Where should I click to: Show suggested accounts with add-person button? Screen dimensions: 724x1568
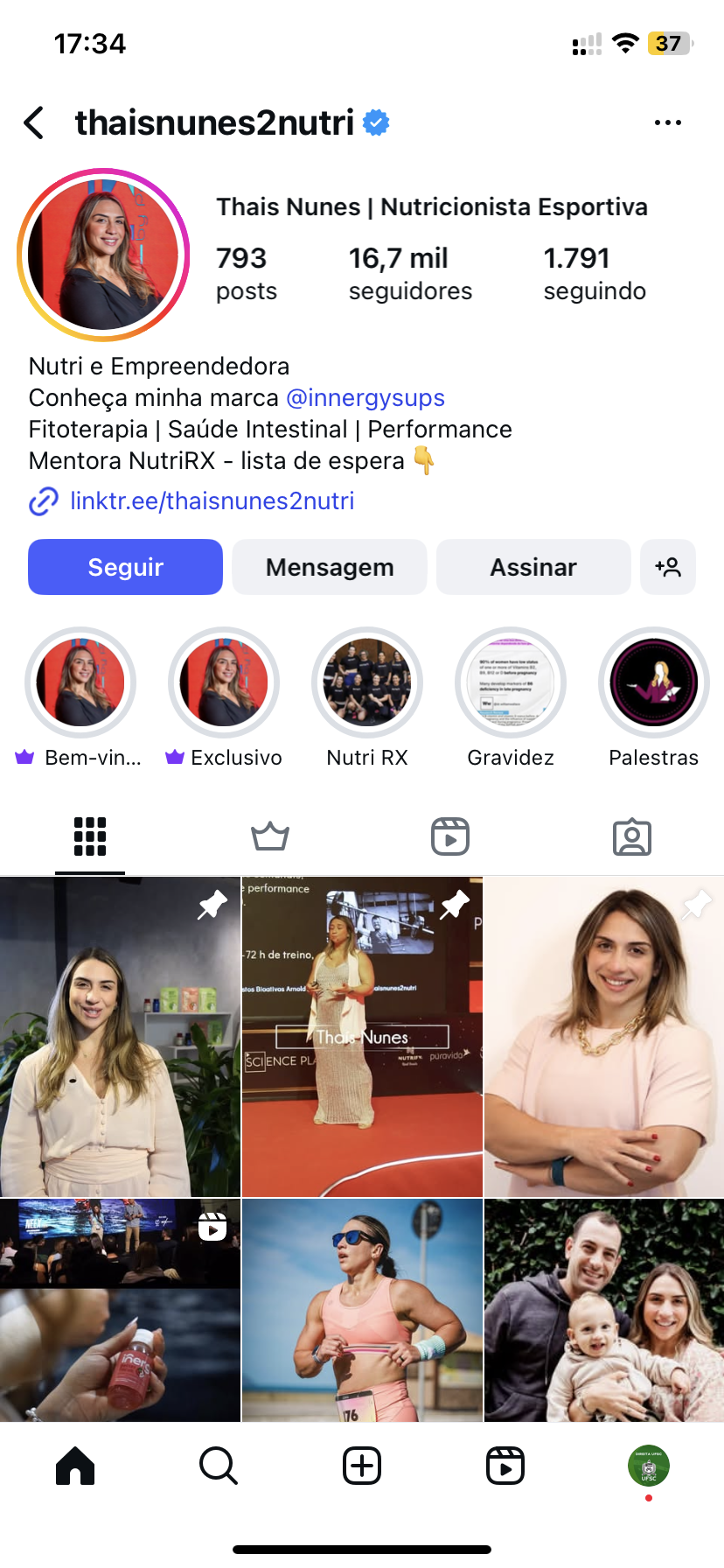point(668,567)
